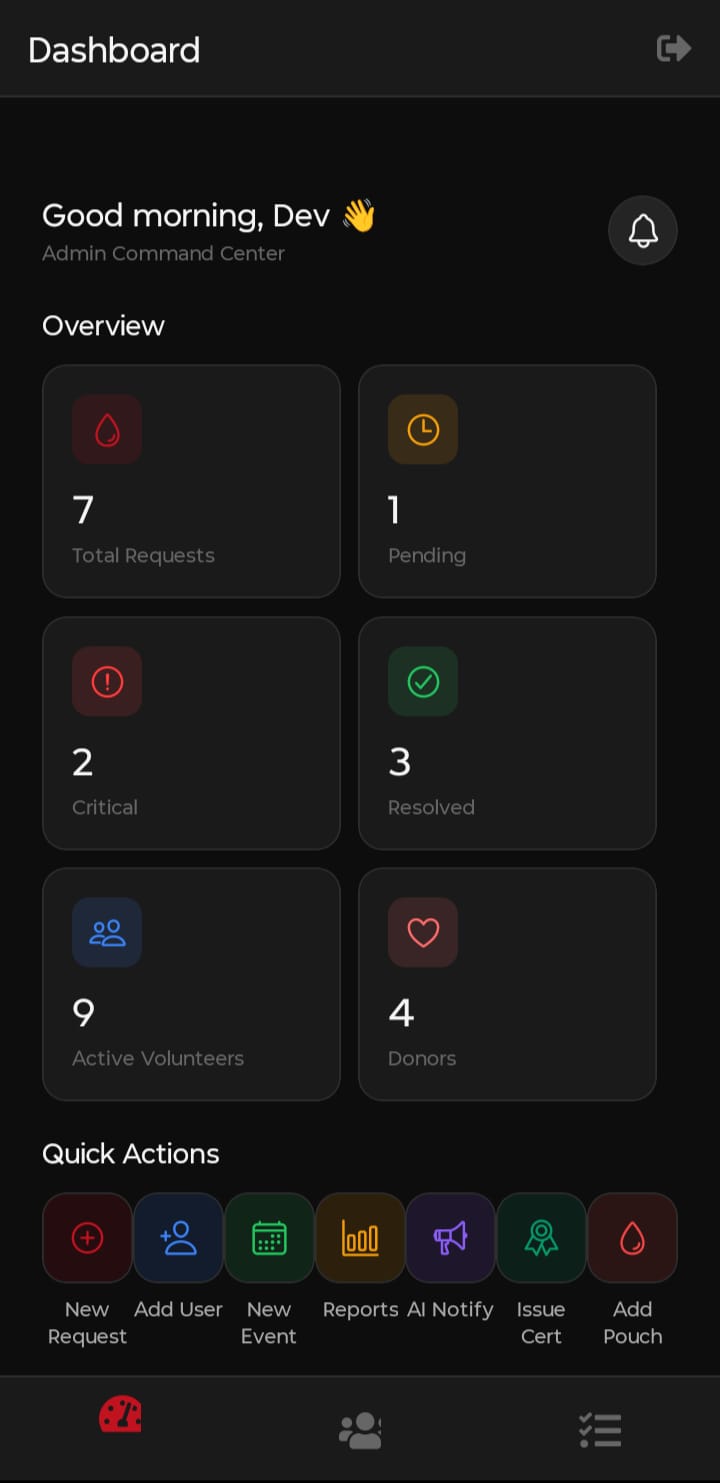Open the Total Requests card
The width and height of the screenshot is (720, 1483).
(x=191, y=481)
